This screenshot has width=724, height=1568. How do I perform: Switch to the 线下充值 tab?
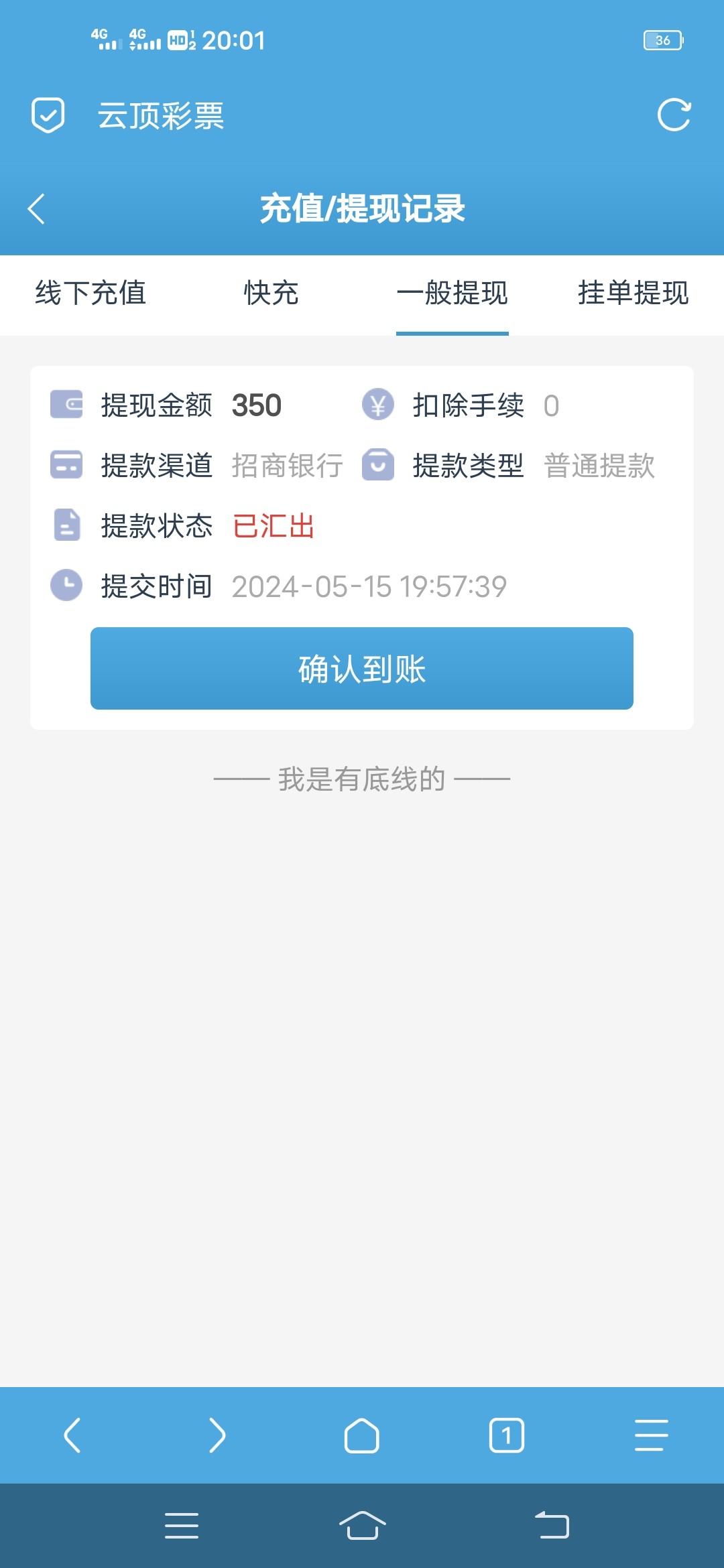tap(90, 294)
